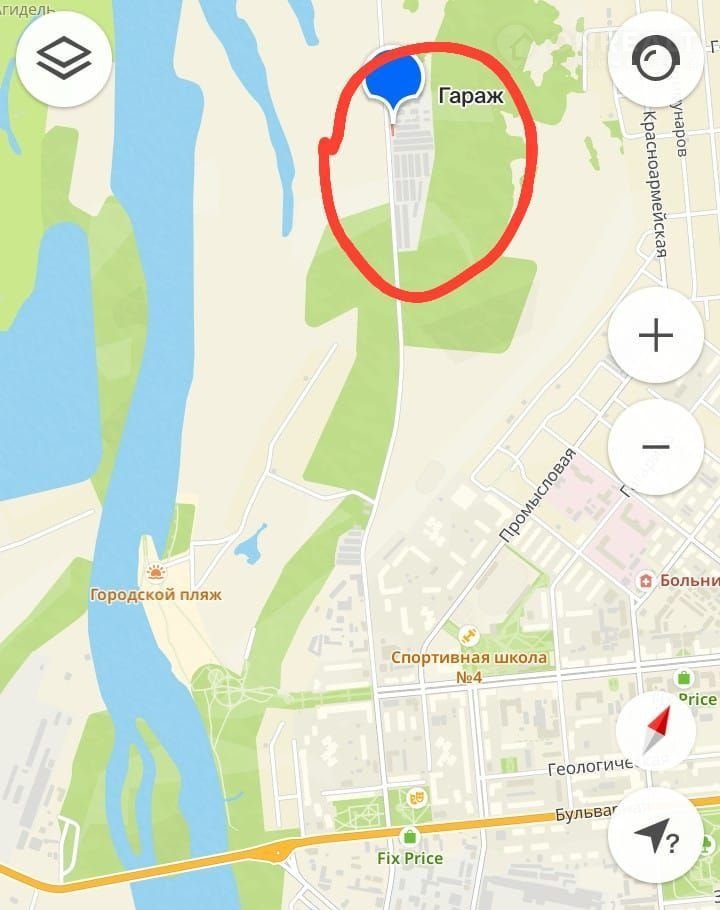Open the map layers menu
The height and width of the screenshot is (910, 720).
[x=64, y=58]
